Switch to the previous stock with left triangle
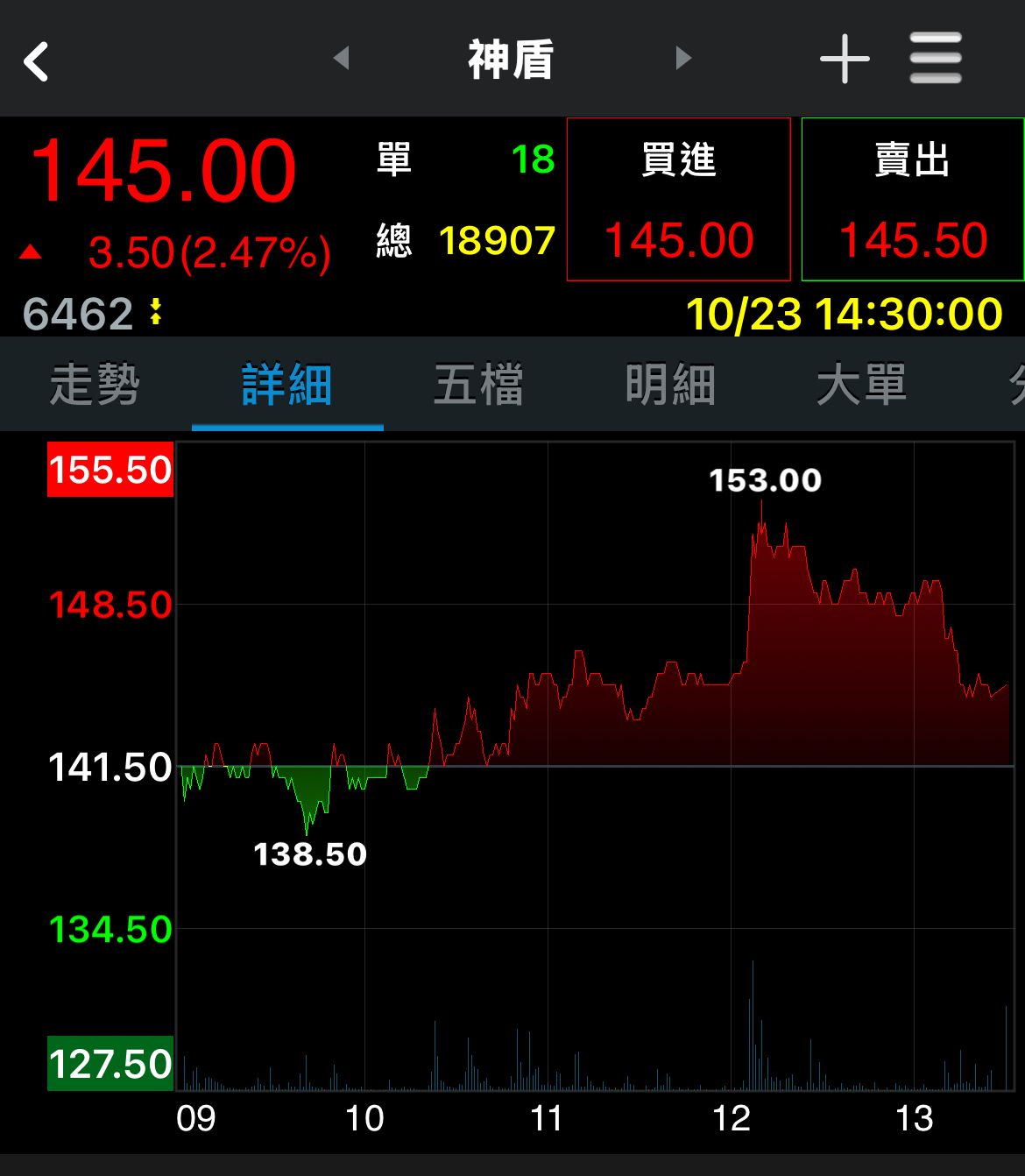The image size is (1025, 1176). (342, 59)
